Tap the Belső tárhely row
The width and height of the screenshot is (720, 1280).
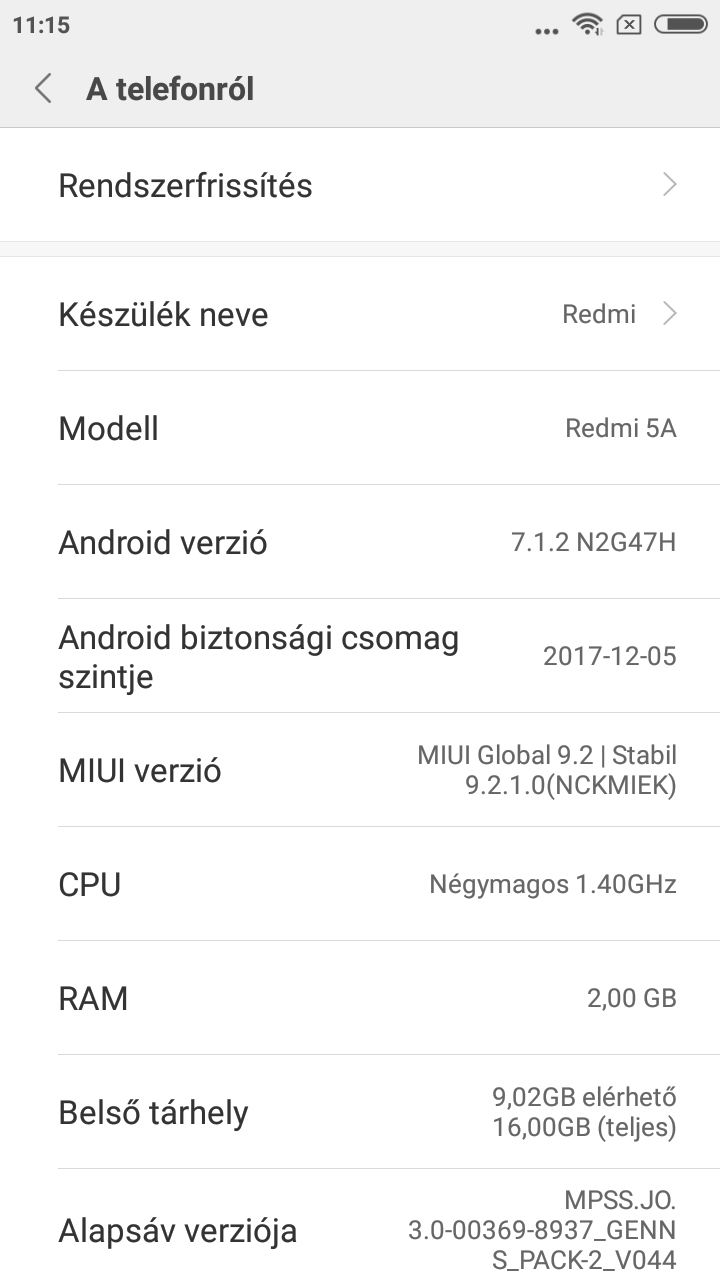(x=360, y=1112)
